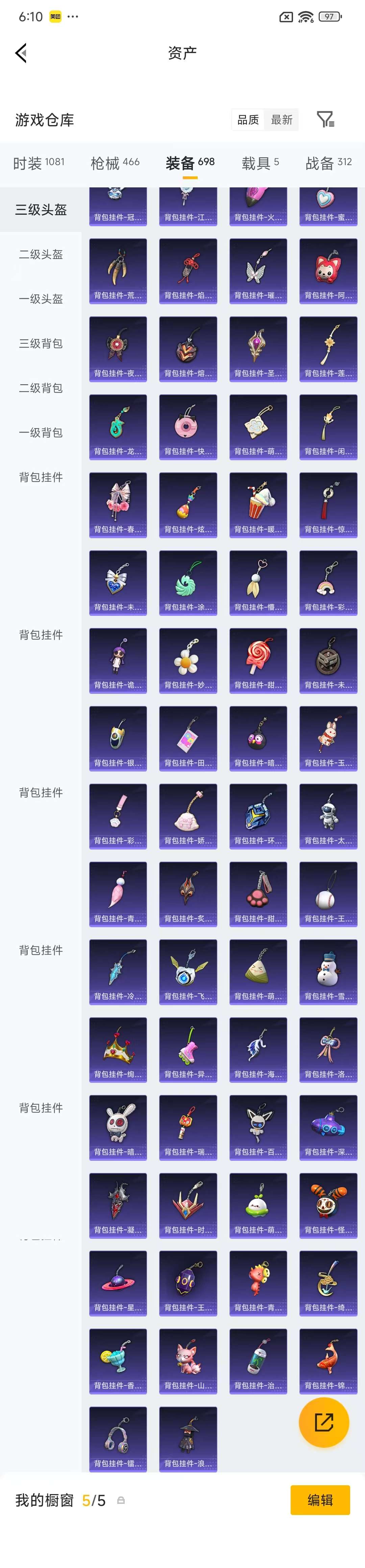Open the headphones item 背包挂件-镭
365x1568 pixels.
(118, 1438)
